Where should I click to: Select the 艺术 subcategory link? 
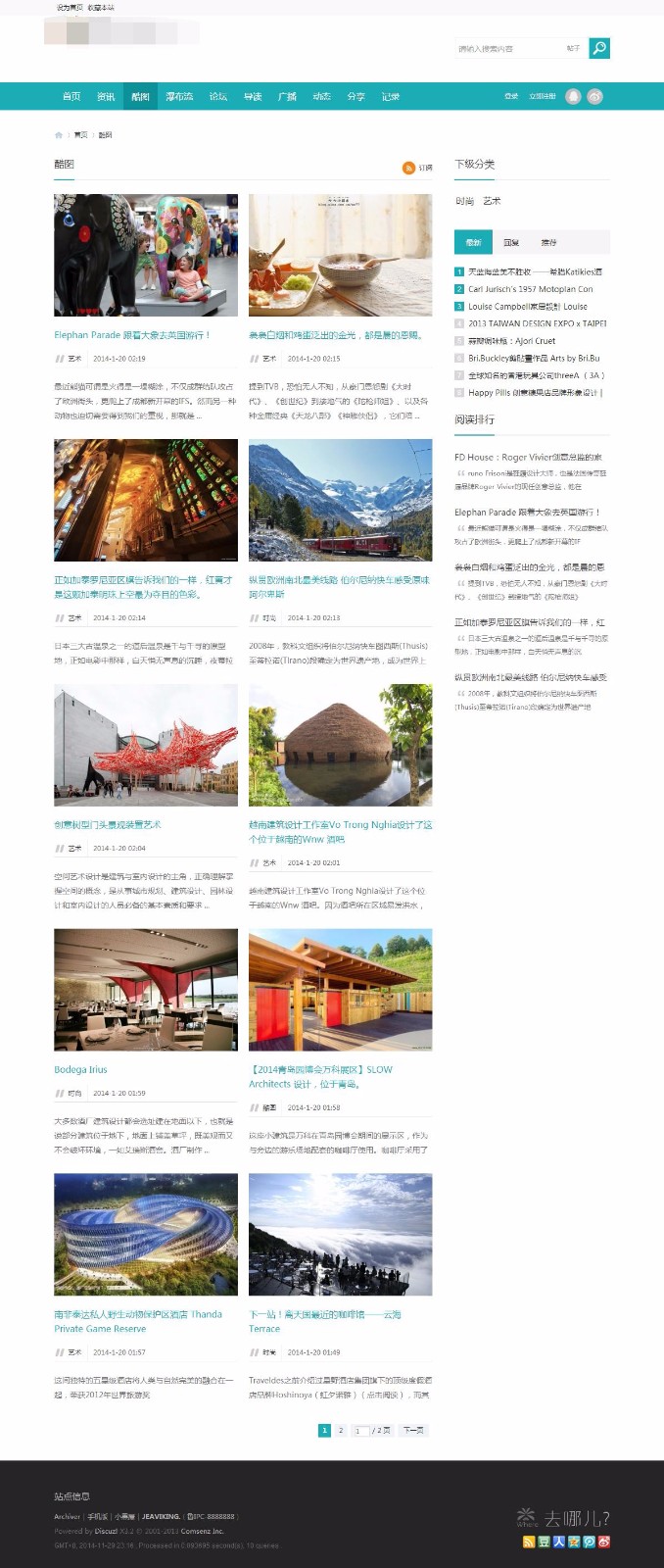pyautogui.click(x=492, y=201)
